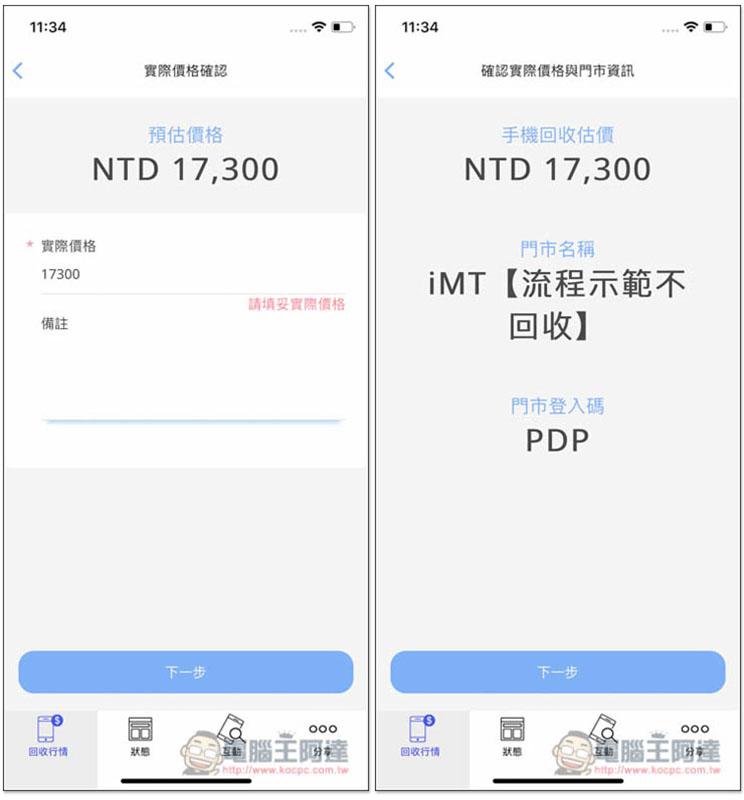
Task: Open the 狀態 tab under the 實際價格確認 screen
Action: [x=140, y=736]
